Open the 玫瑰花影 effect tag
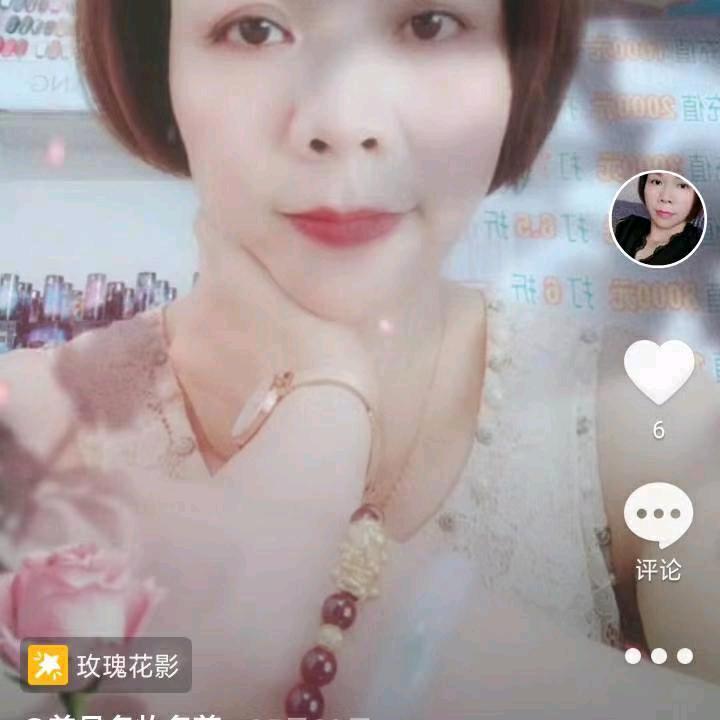This screenshot has width=720, height=720. click(x=106, y=665)
